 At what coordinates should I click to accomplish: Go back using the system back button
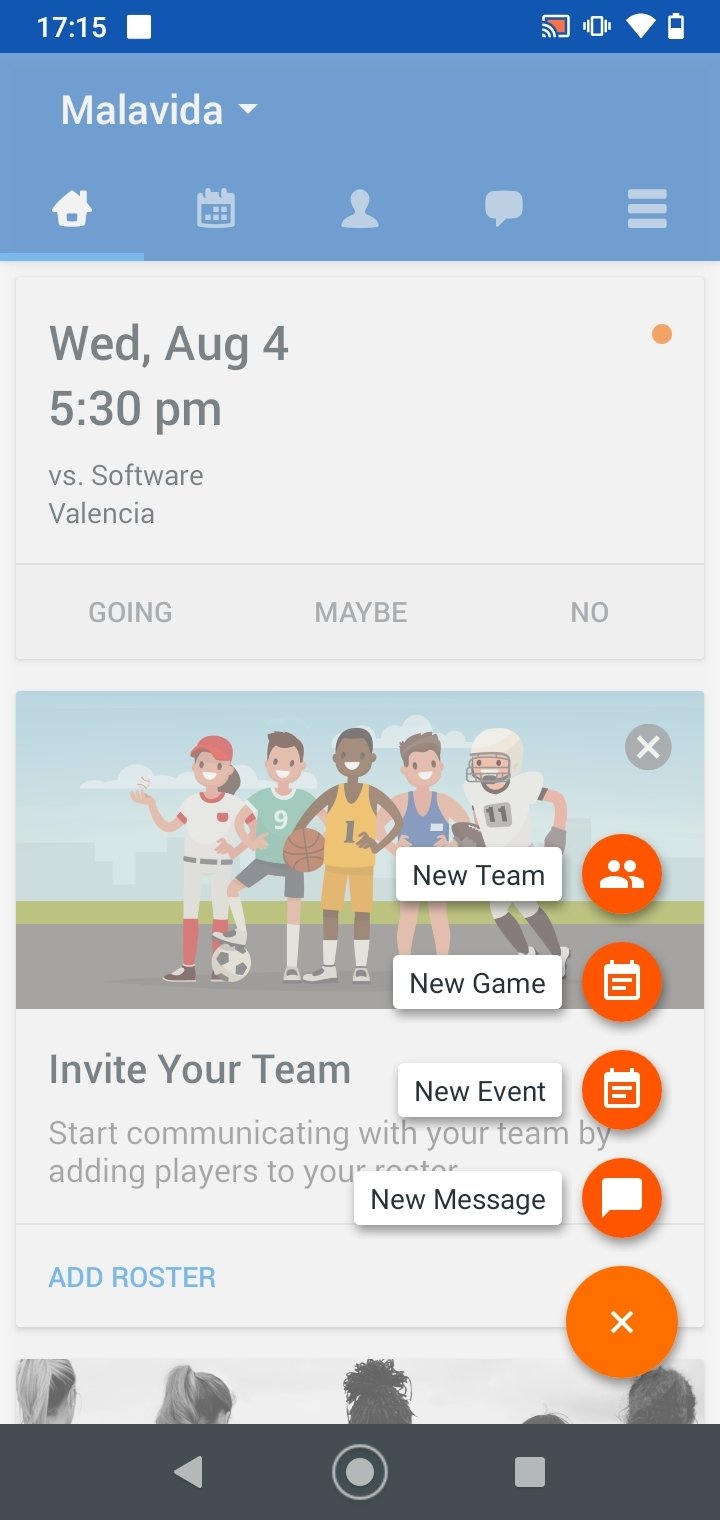(188, 1472)
